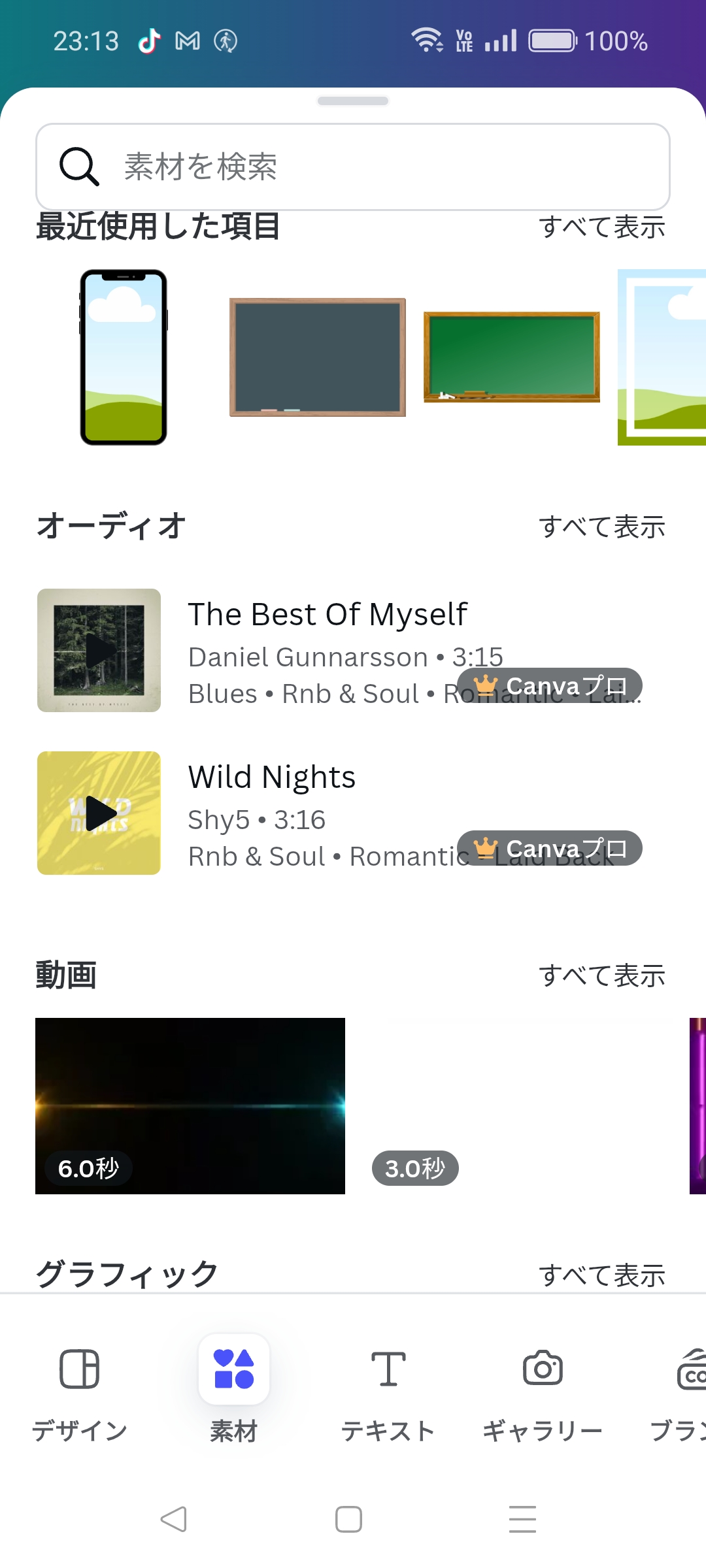The image size is (706, 1568).
Task: Play The Best Of Myself preview
Action: (x=99, y=650)
